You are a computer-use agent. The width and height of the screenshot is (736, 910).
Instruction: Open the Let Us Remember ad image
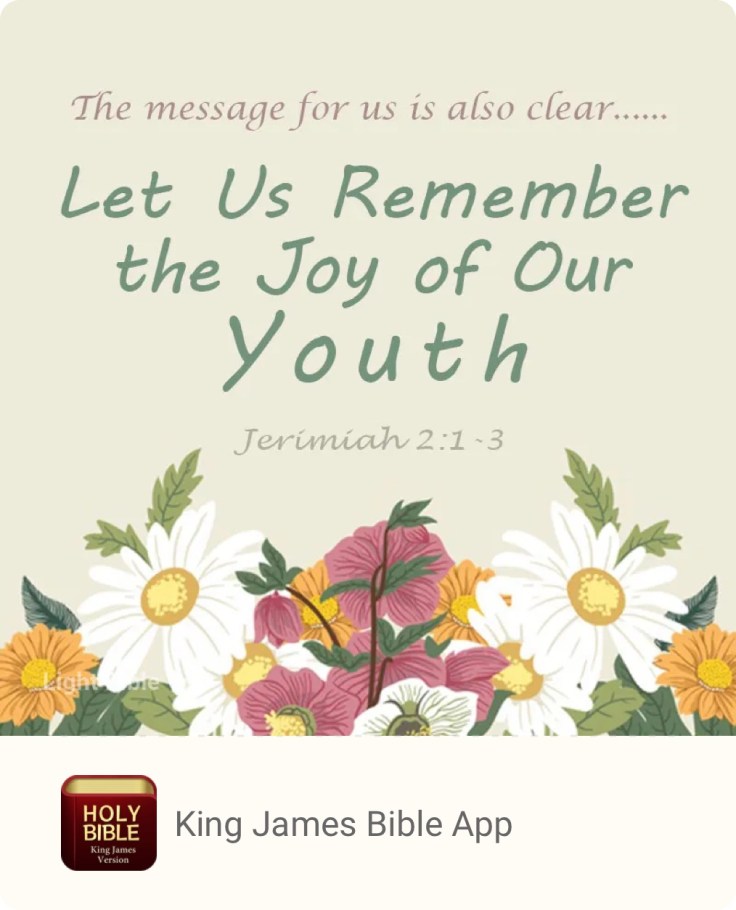[368, 368]
